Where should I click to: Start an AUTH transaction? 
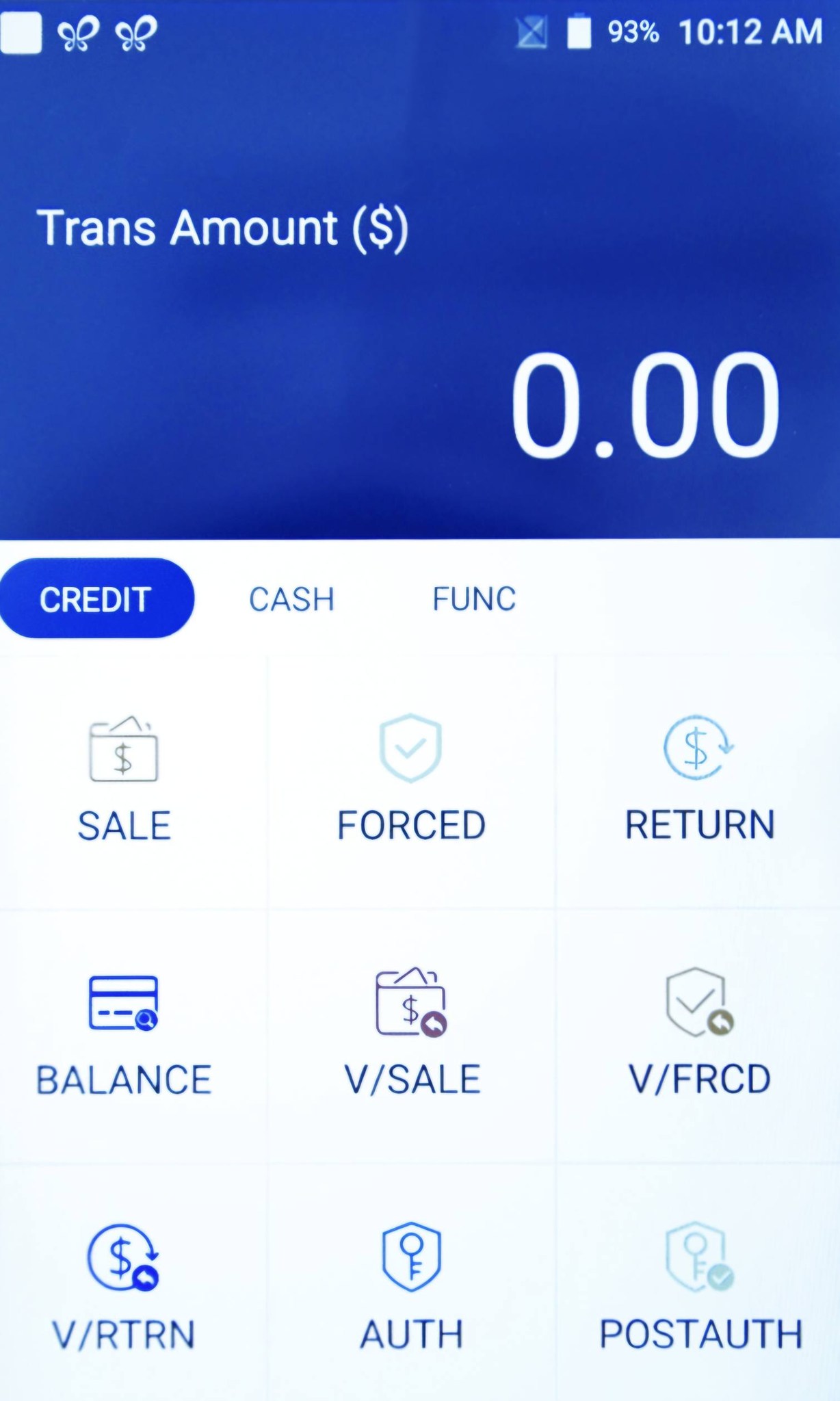[411, 1287]
